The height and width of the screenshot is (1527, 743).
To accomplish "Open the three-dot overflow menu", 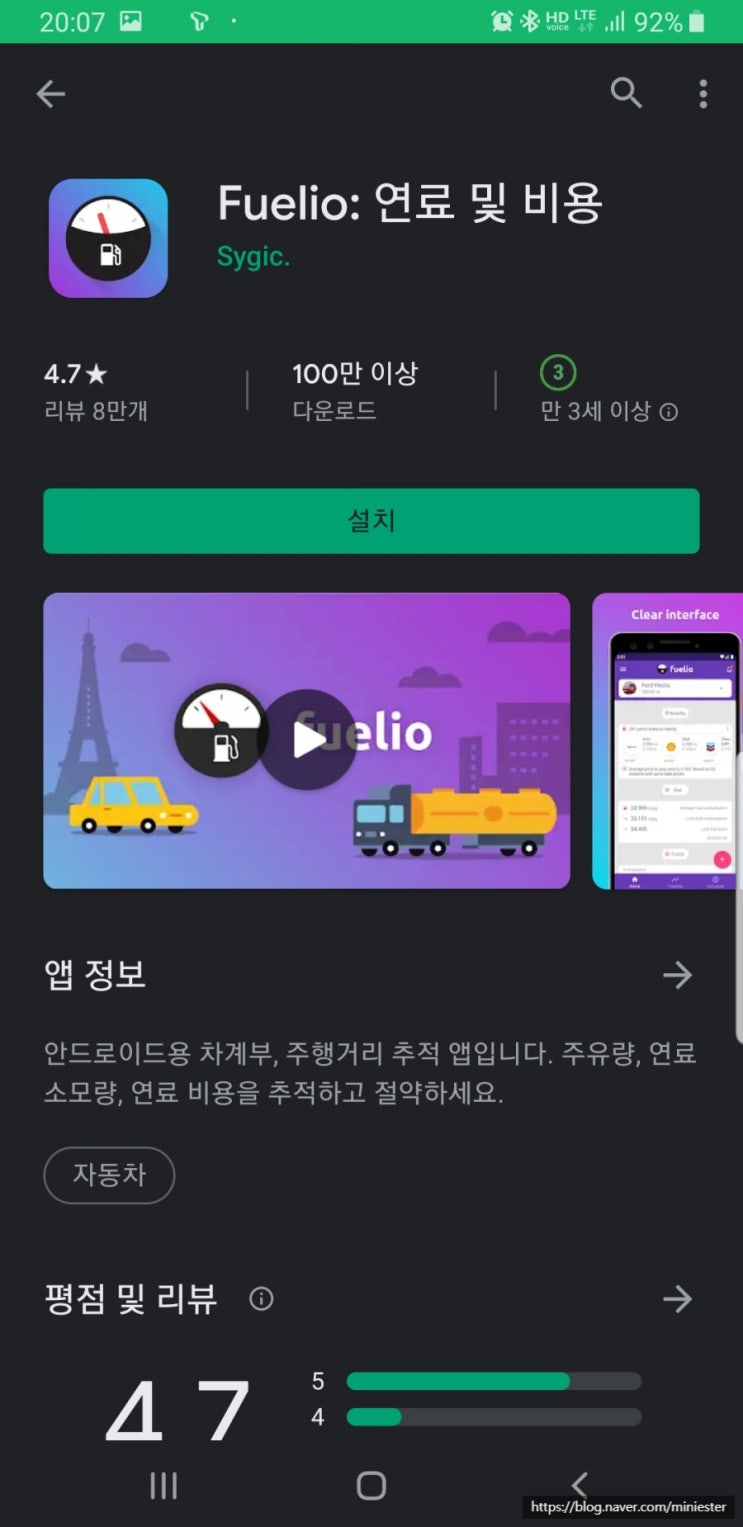I will point(703,93).
